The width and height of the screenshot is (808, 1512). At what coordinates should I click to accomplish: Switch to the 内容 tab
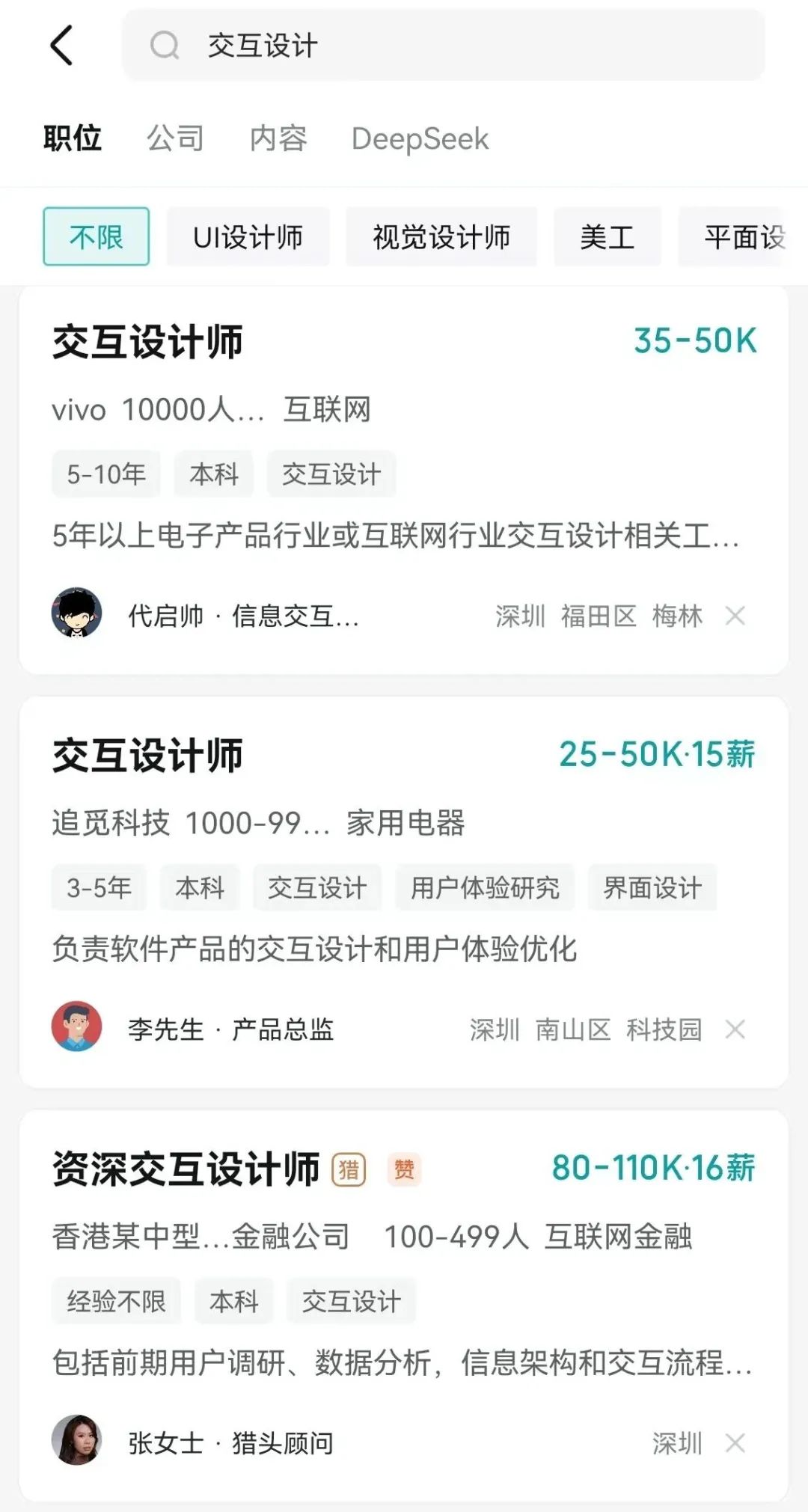(278, 139)
